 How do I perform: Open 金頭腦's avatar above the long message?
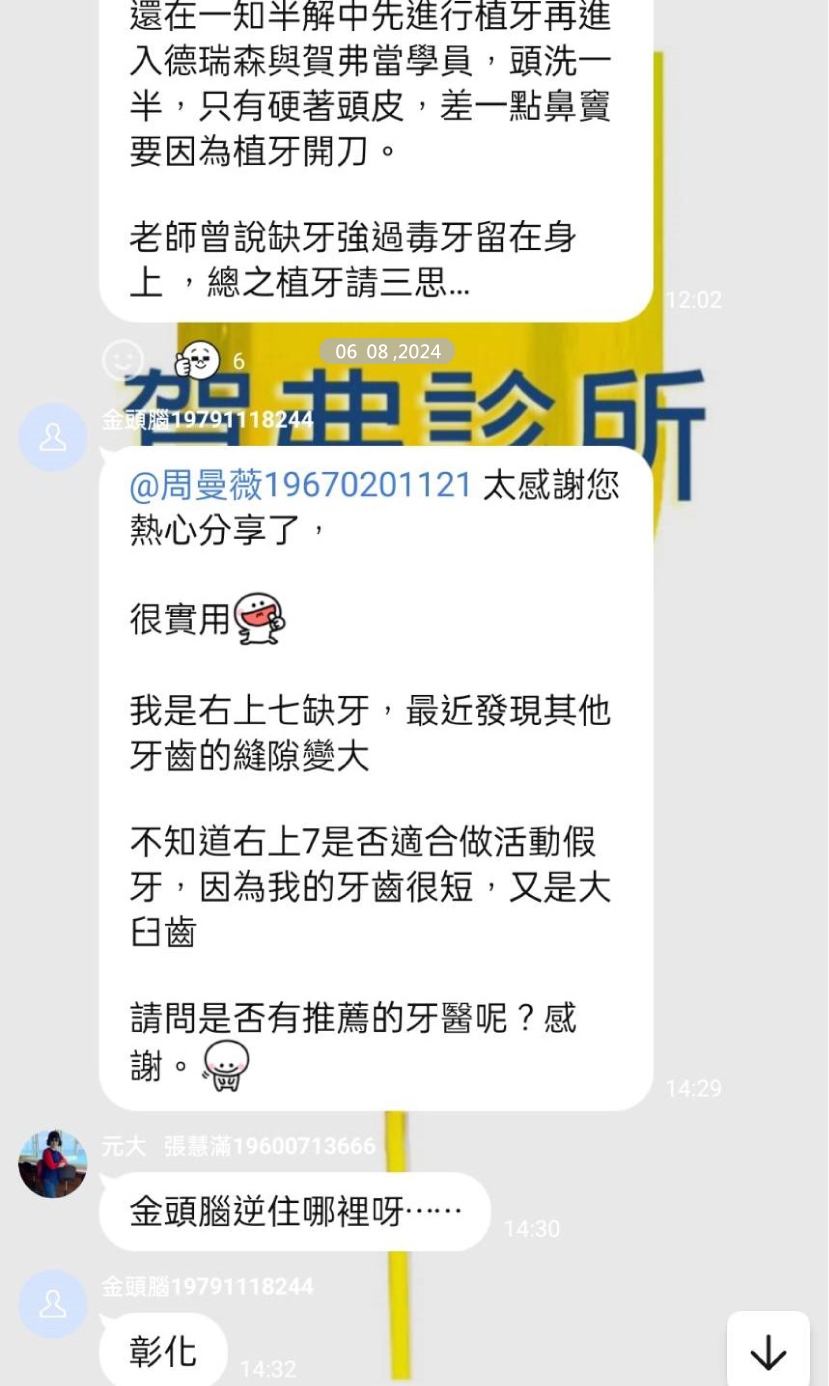(53, 437)
